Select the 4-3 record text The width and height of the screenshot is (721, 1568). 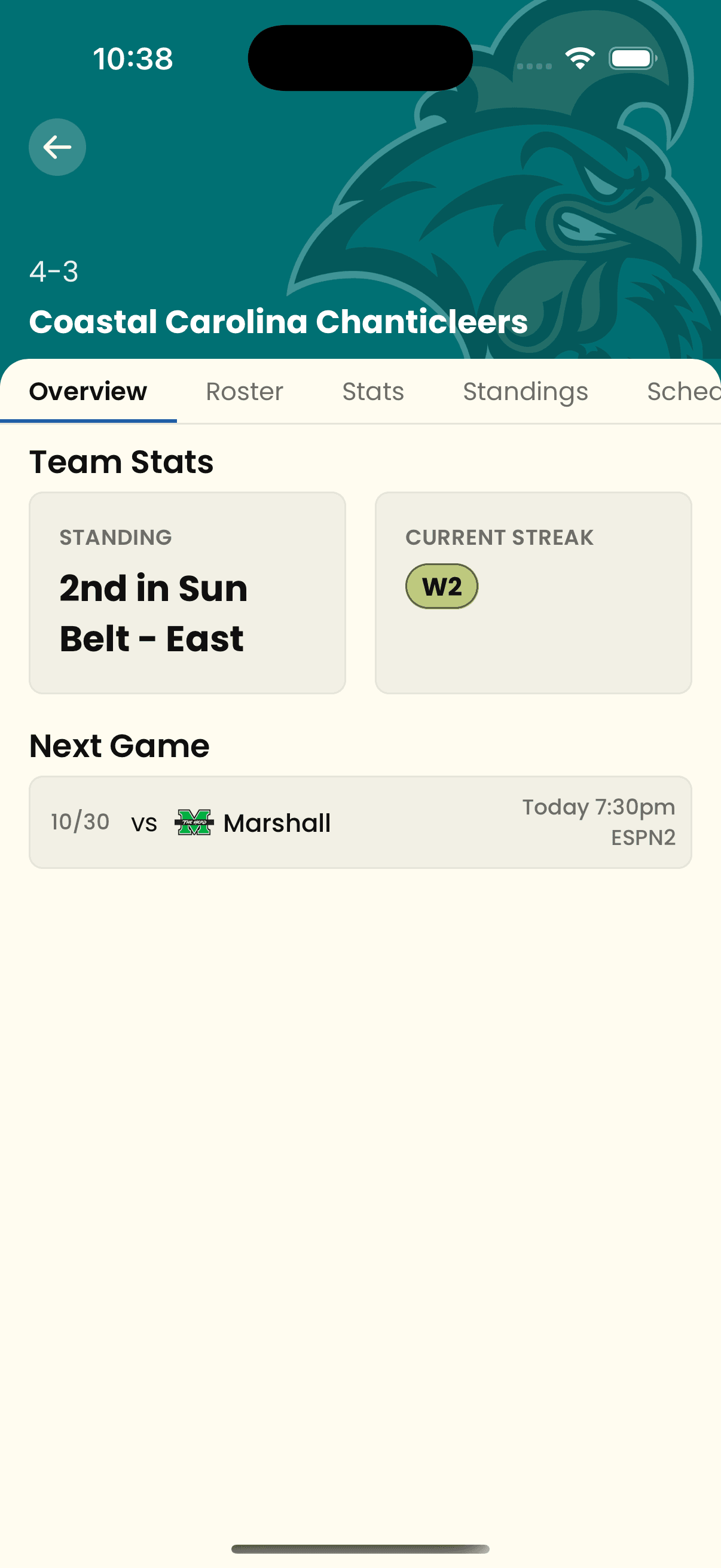[56, 272]
